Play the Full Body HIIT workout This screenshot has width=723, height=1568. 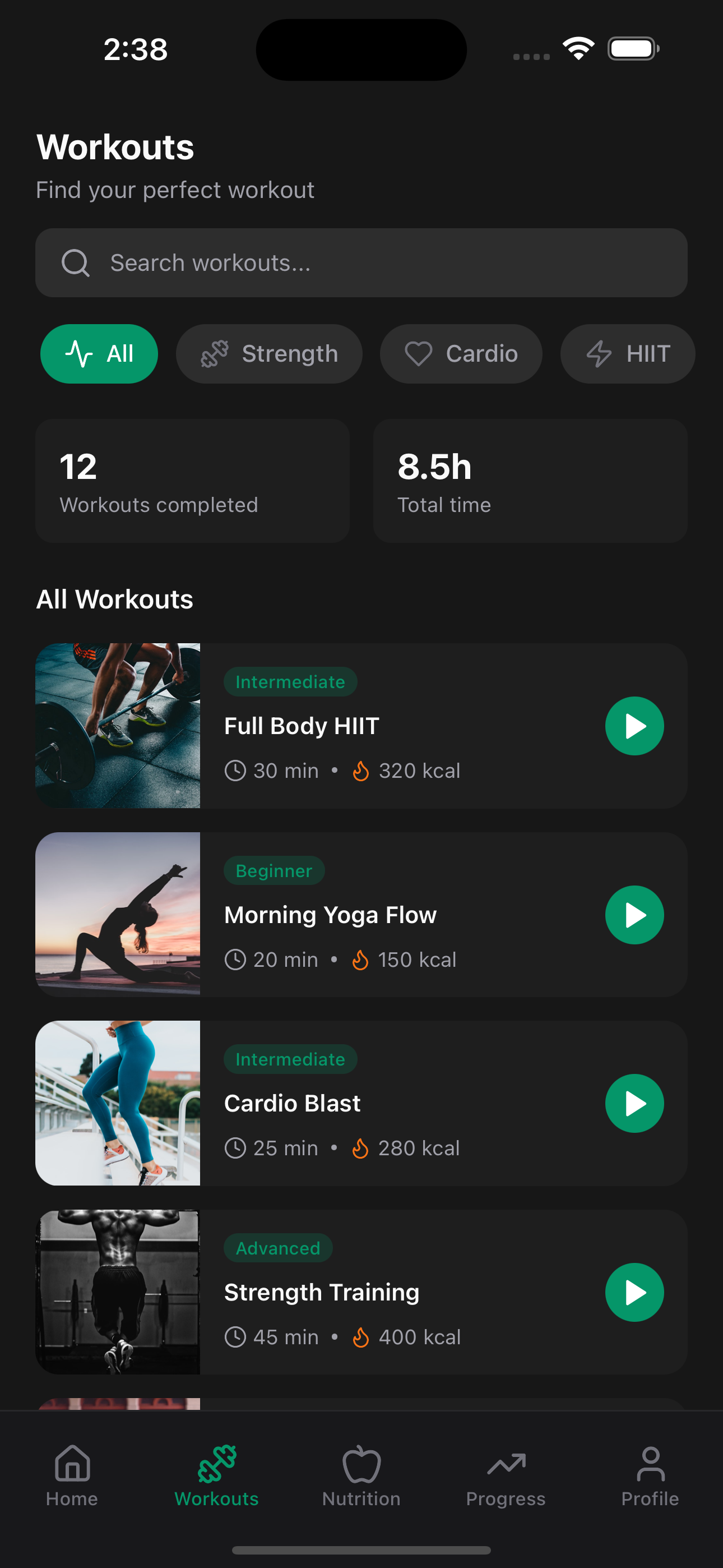634,726
